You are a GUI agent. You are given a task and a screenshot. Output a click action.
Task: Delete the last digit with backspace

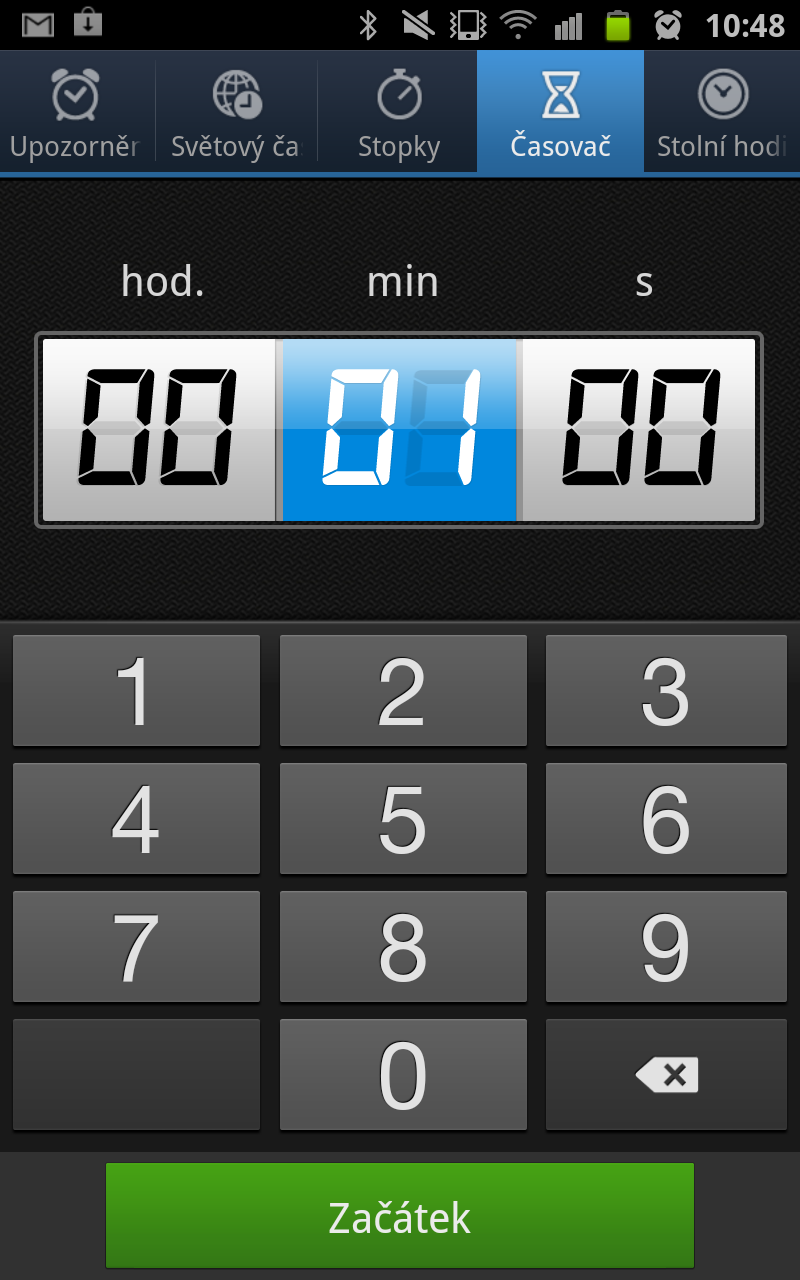(666, 1075)
